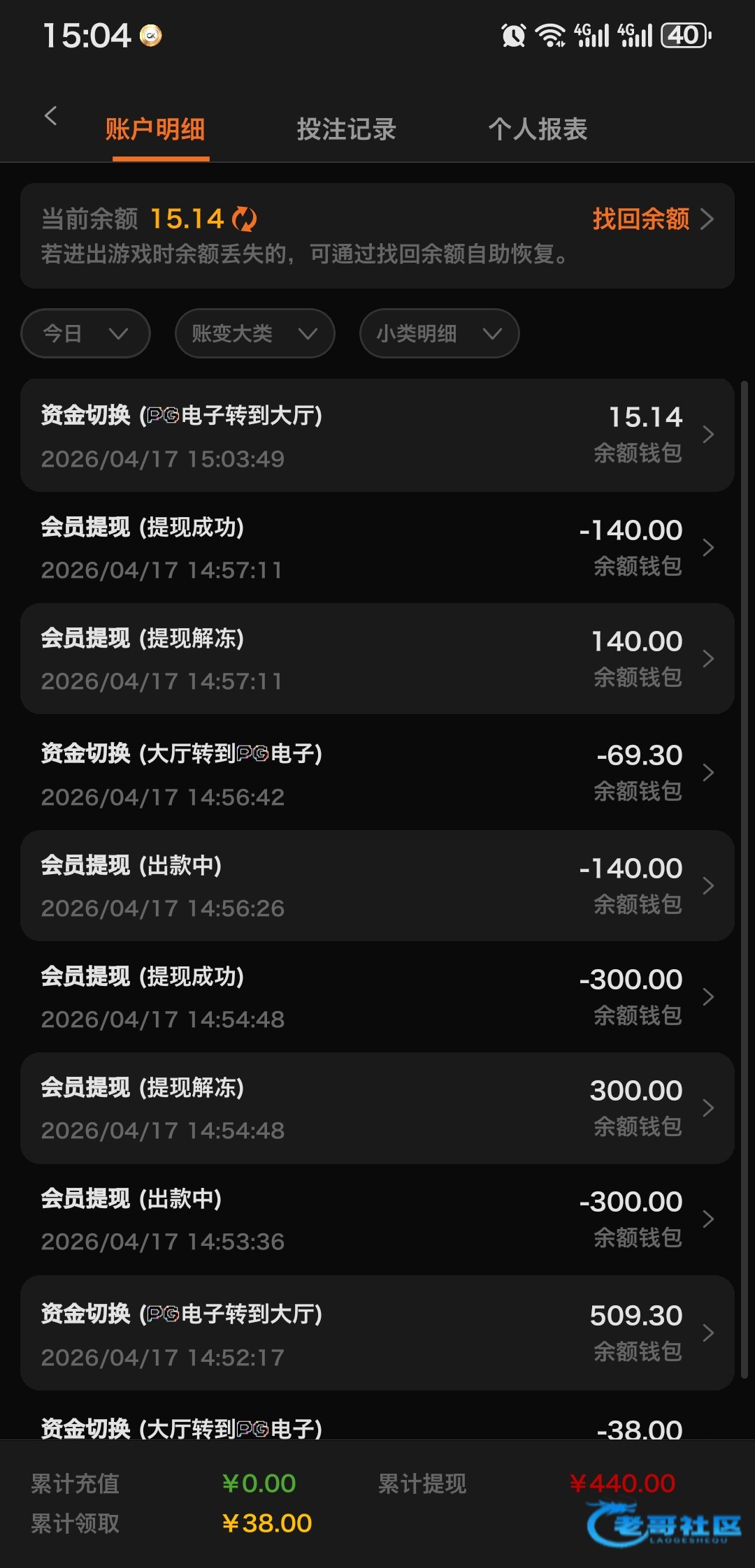Open the 账变大类 category dropdown

coord(254,333)
